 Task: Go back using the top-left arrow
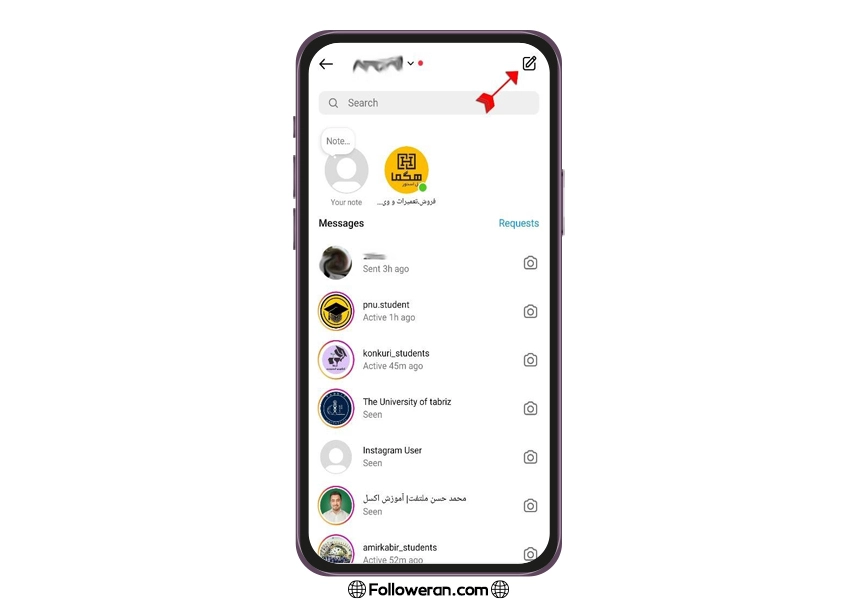point(326,64)
